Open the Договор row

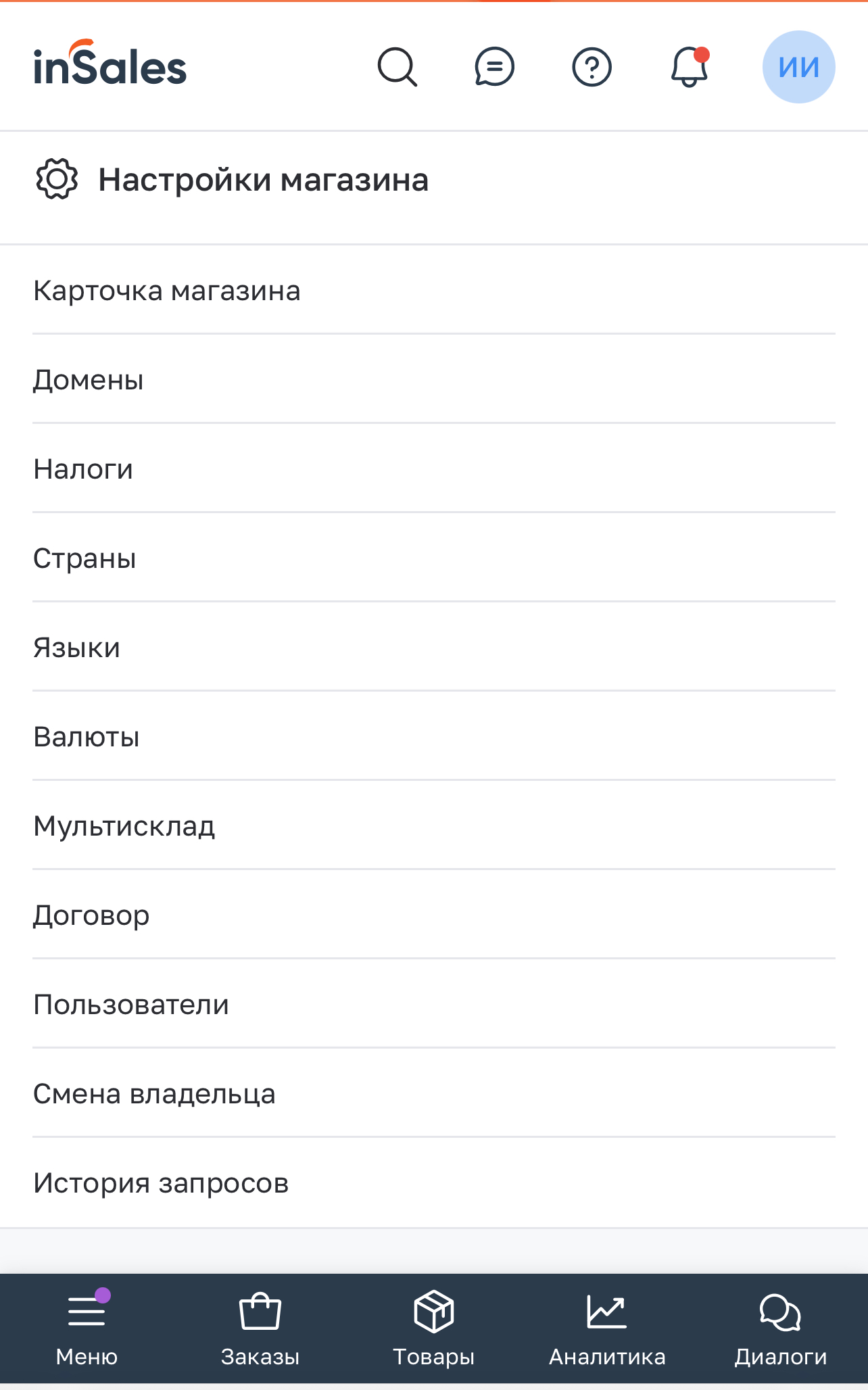[434, 915]
